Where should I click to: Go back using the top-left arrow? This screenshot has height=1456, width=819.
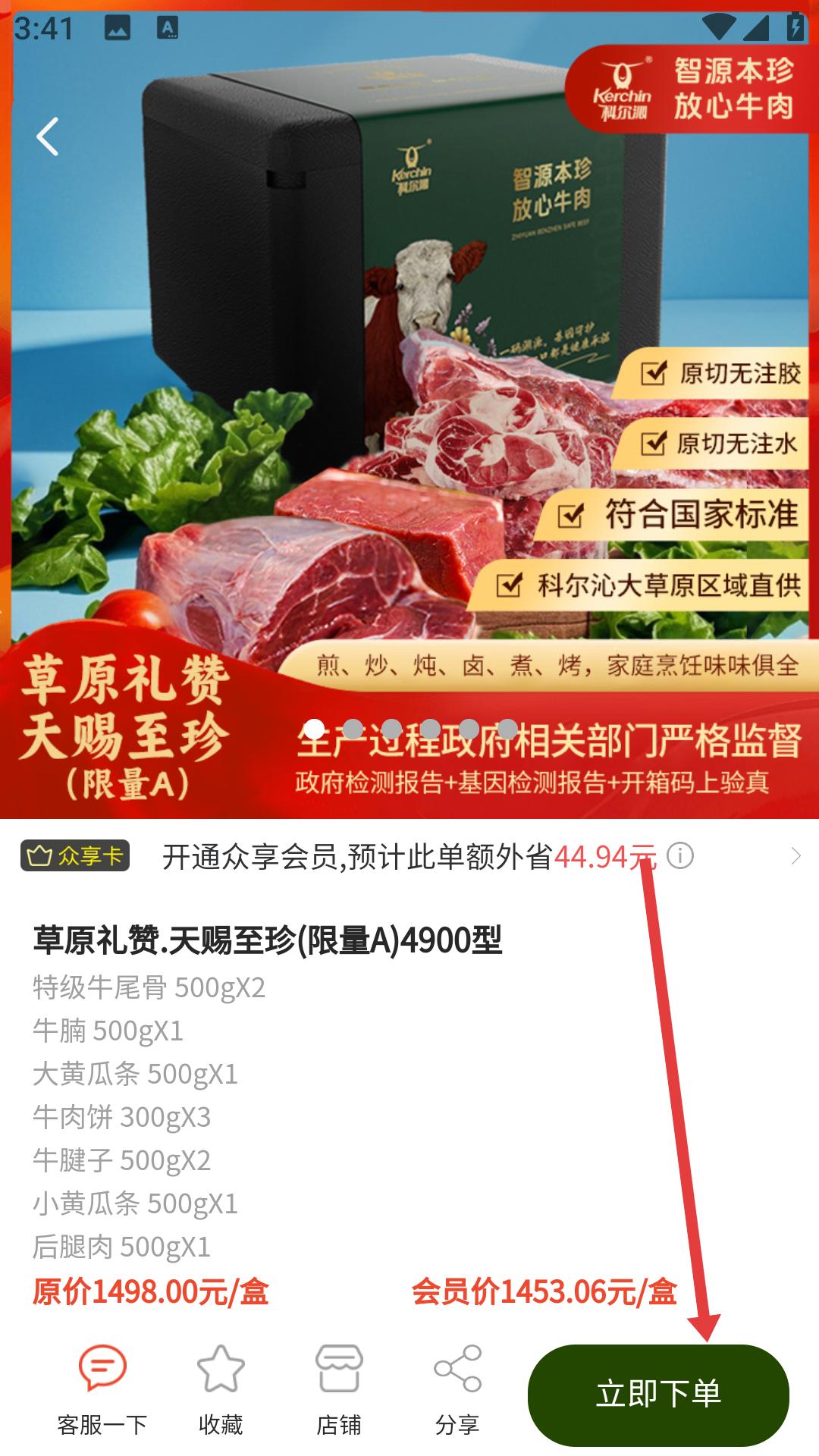pos(47,137)
